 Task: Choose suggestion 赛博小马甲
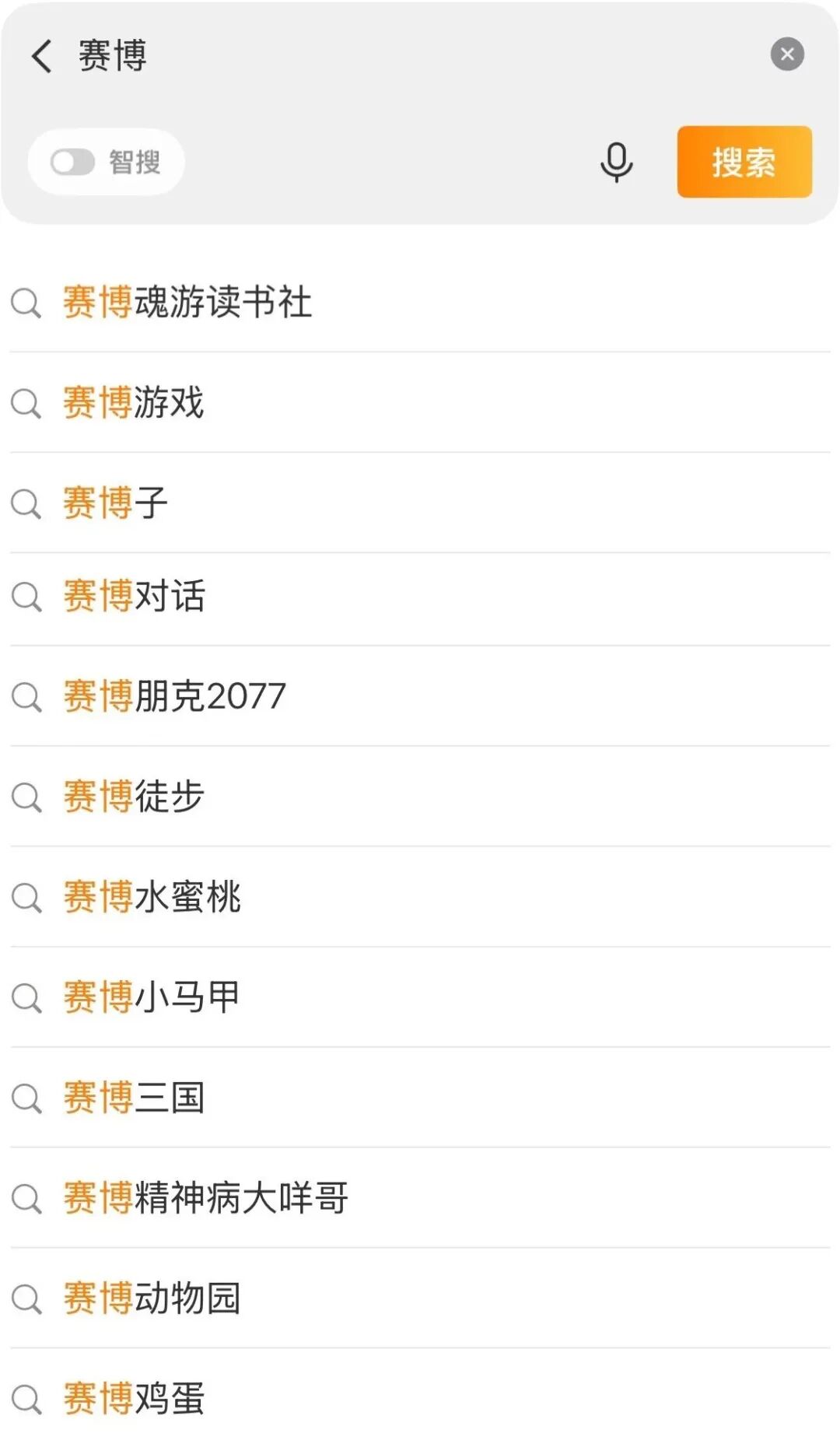(152, 997)
